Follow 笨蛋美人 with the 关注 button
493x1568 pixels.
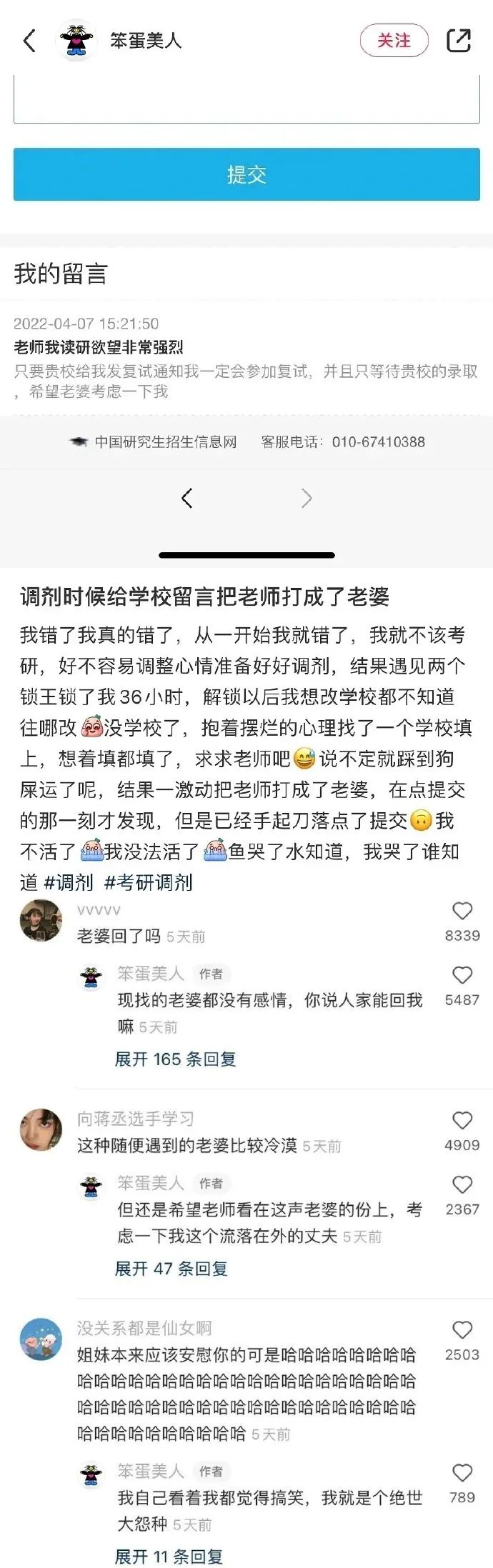pos(394,41)
